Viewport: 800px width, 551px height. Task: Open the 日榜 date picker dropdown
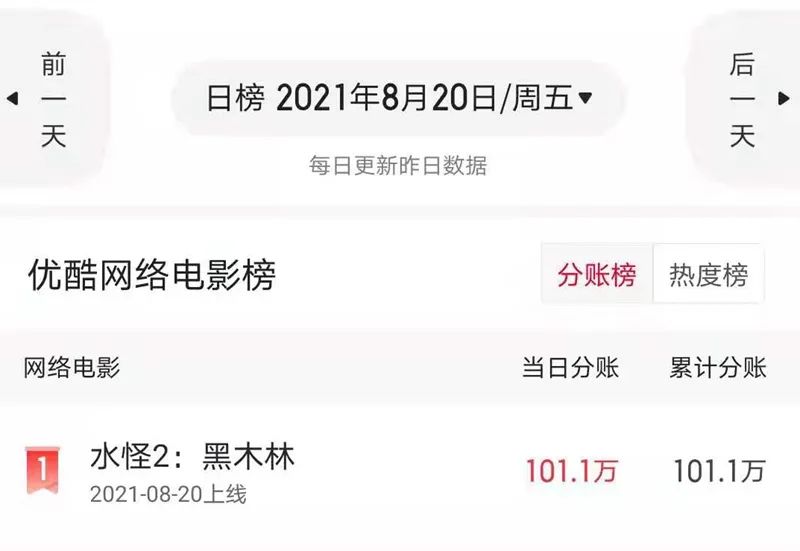pos(398,98)
